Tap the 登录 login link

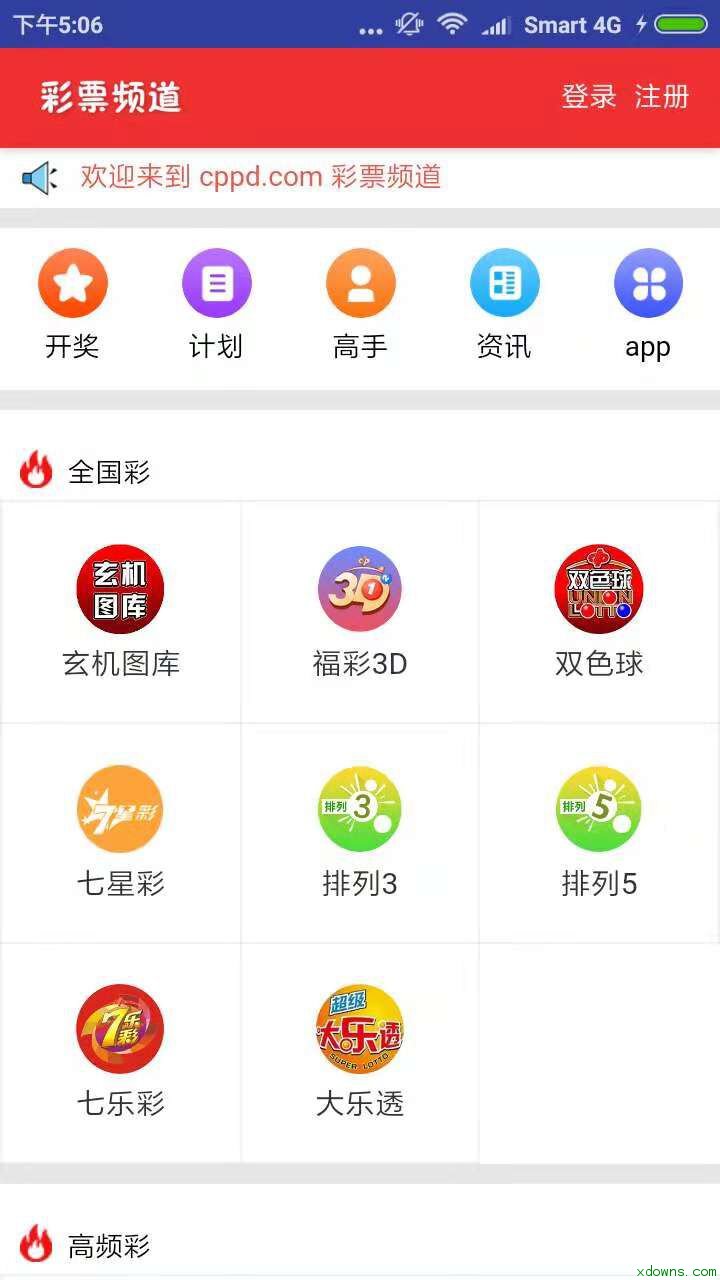[589, 97]
